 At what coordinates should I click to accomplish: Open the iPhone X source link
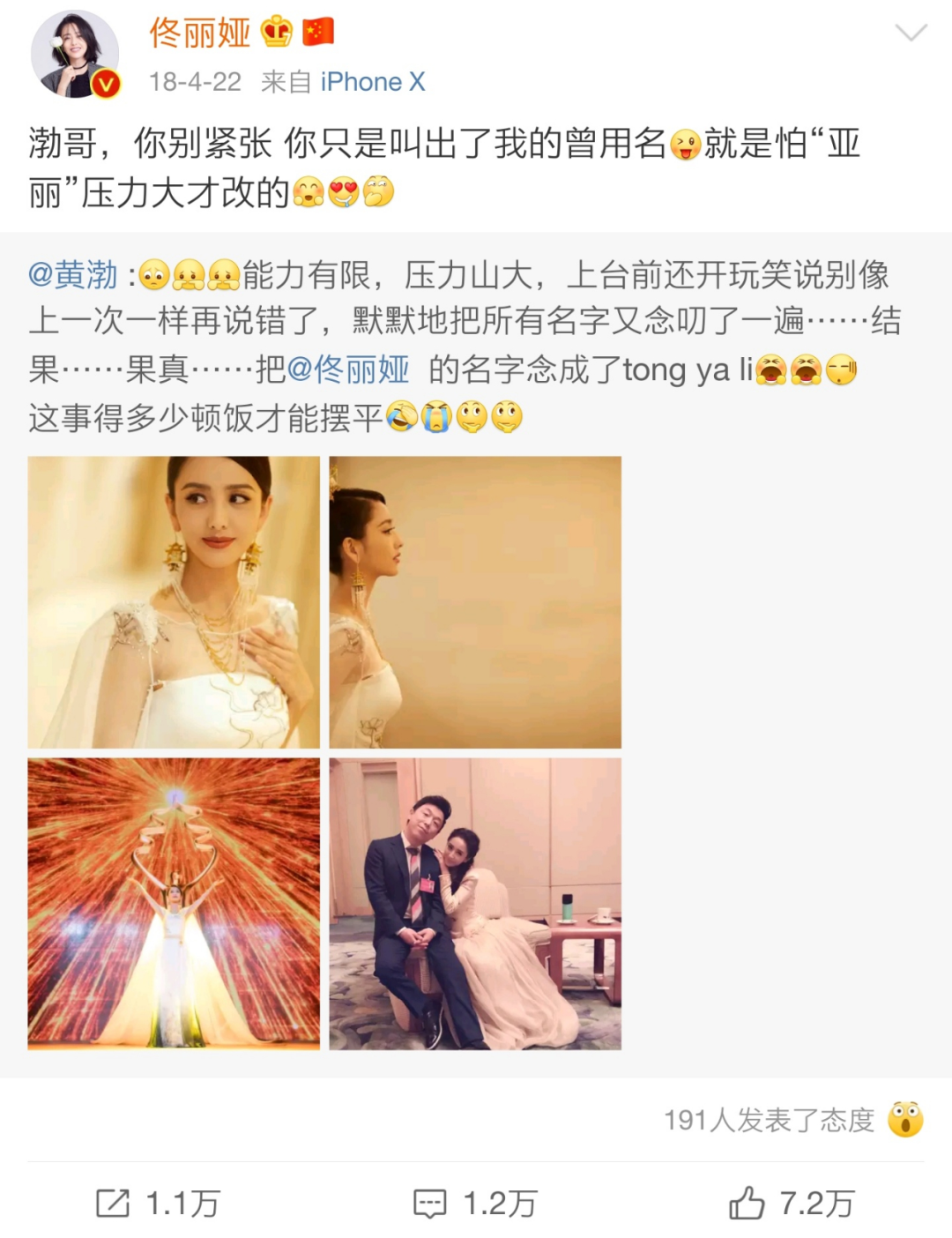click(372, 82)
